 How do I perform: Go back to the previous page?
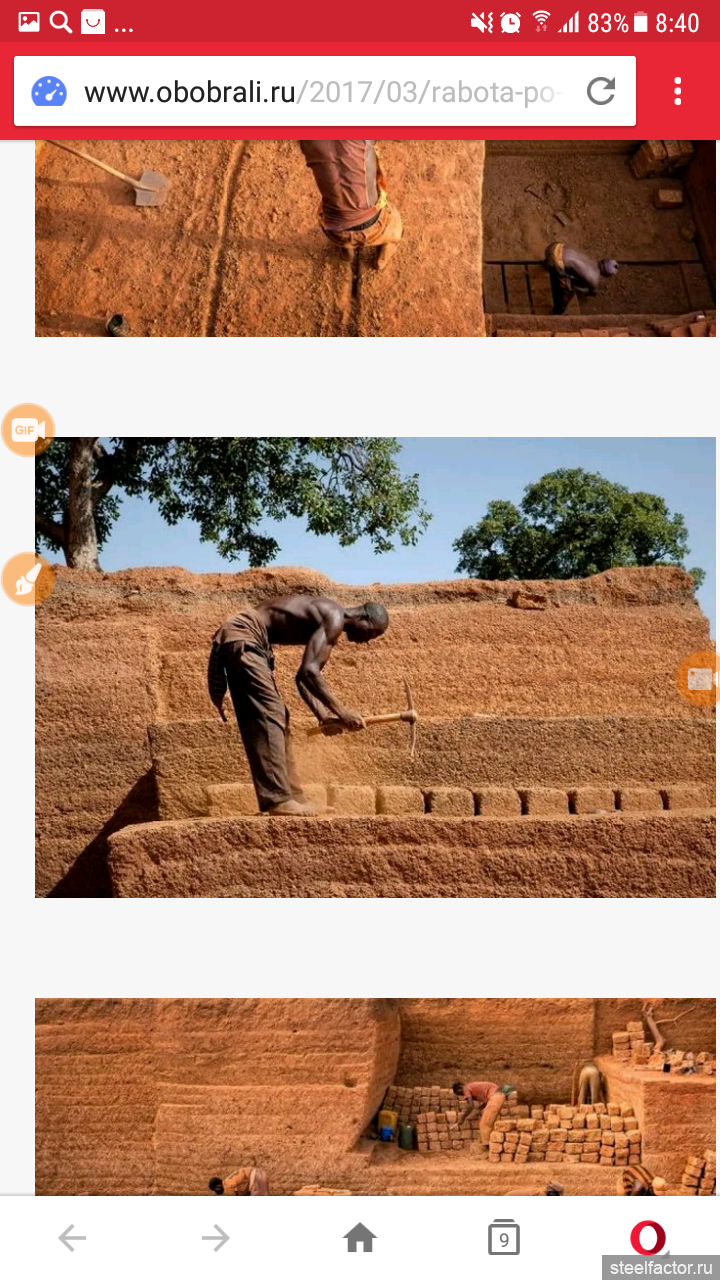72,1239
